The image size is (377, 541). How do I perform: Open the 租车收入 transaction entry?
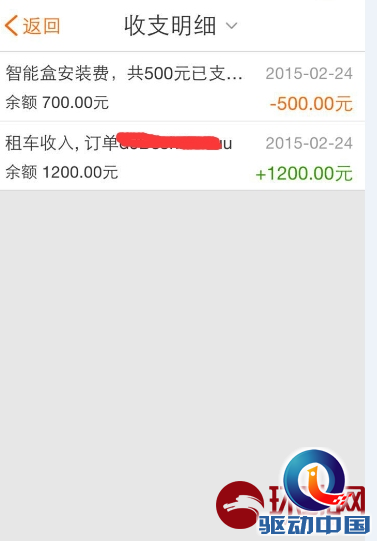[x=182, y=156]
